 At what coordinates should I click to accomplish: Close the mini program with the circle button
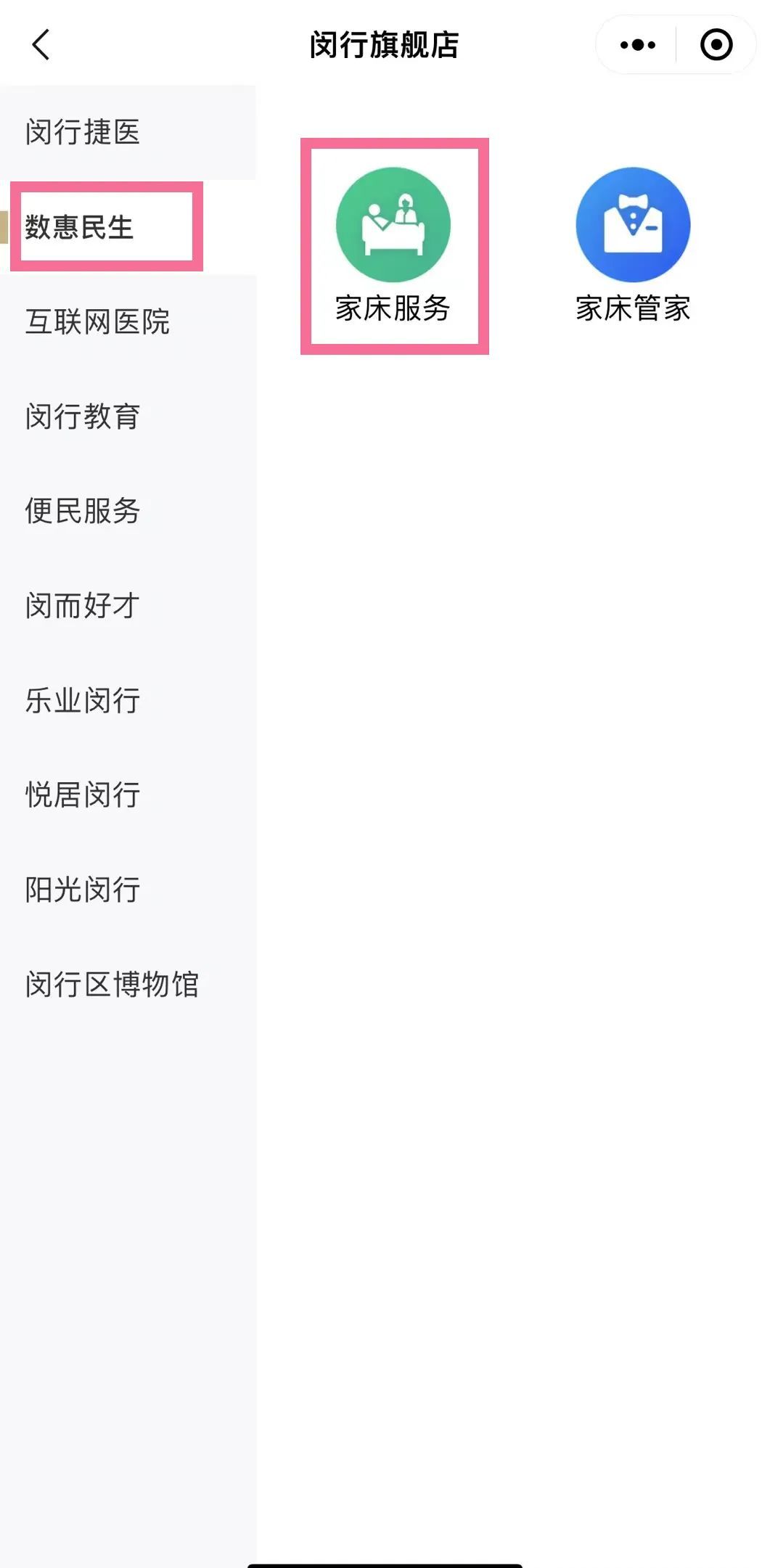click(716, 45)
